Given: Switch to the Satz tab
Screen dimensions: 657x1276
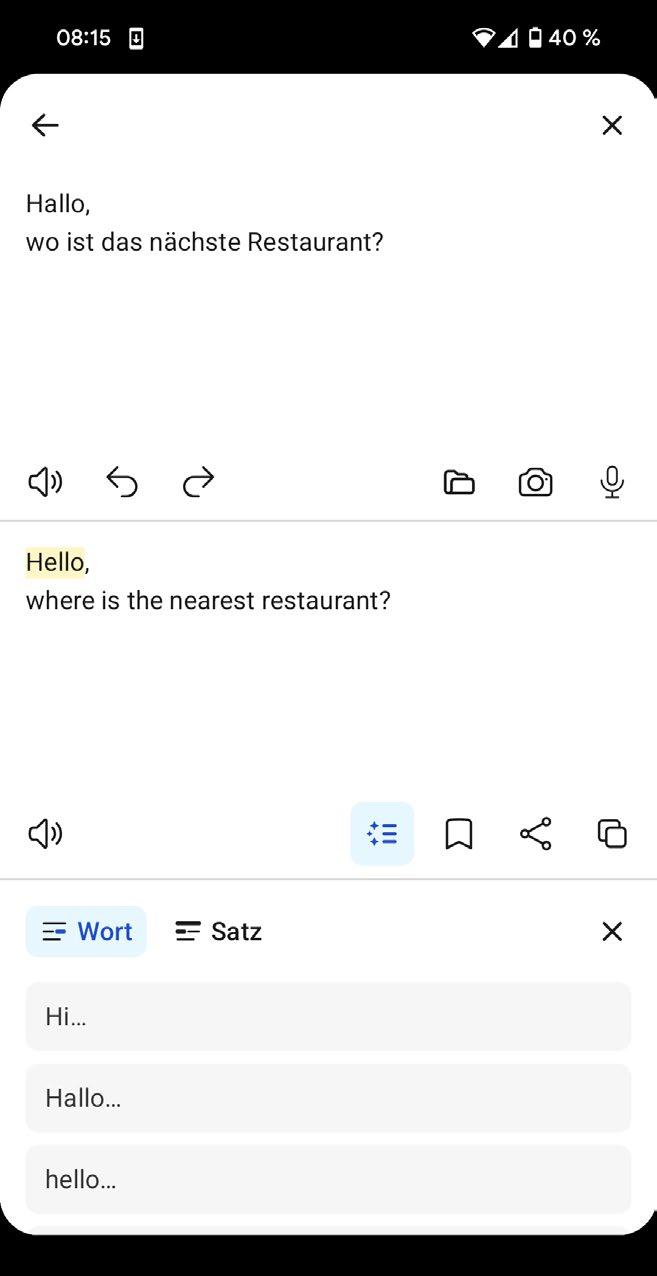Looking at the screenshot, I should point(218,931).
